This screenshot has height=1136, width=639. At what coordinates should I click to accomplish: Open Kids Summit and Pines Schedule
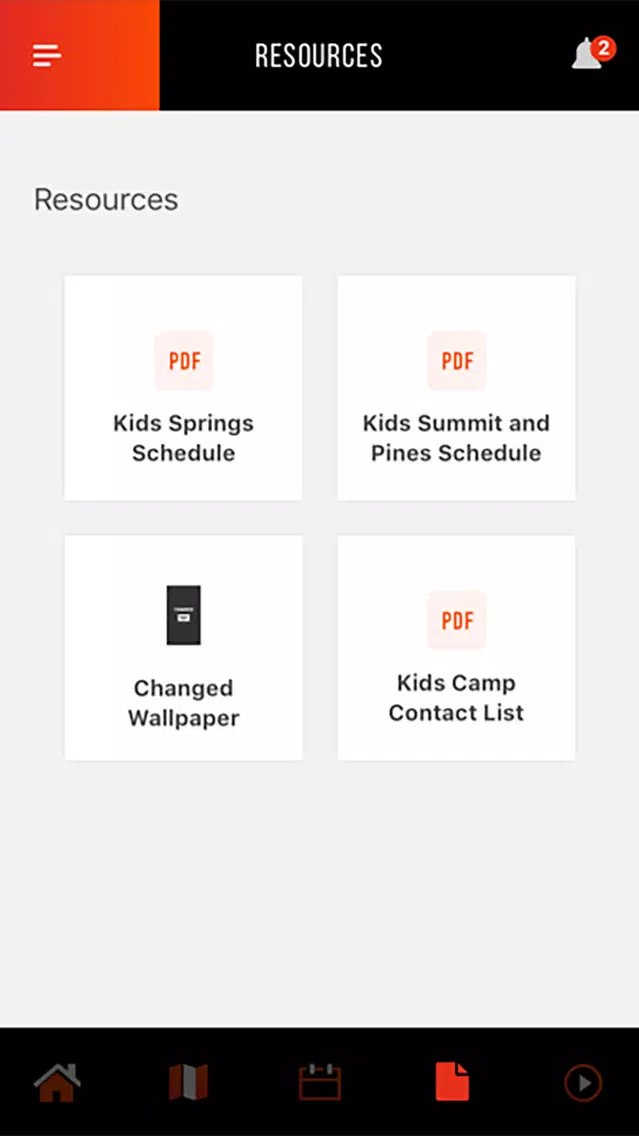coord(456,388)
